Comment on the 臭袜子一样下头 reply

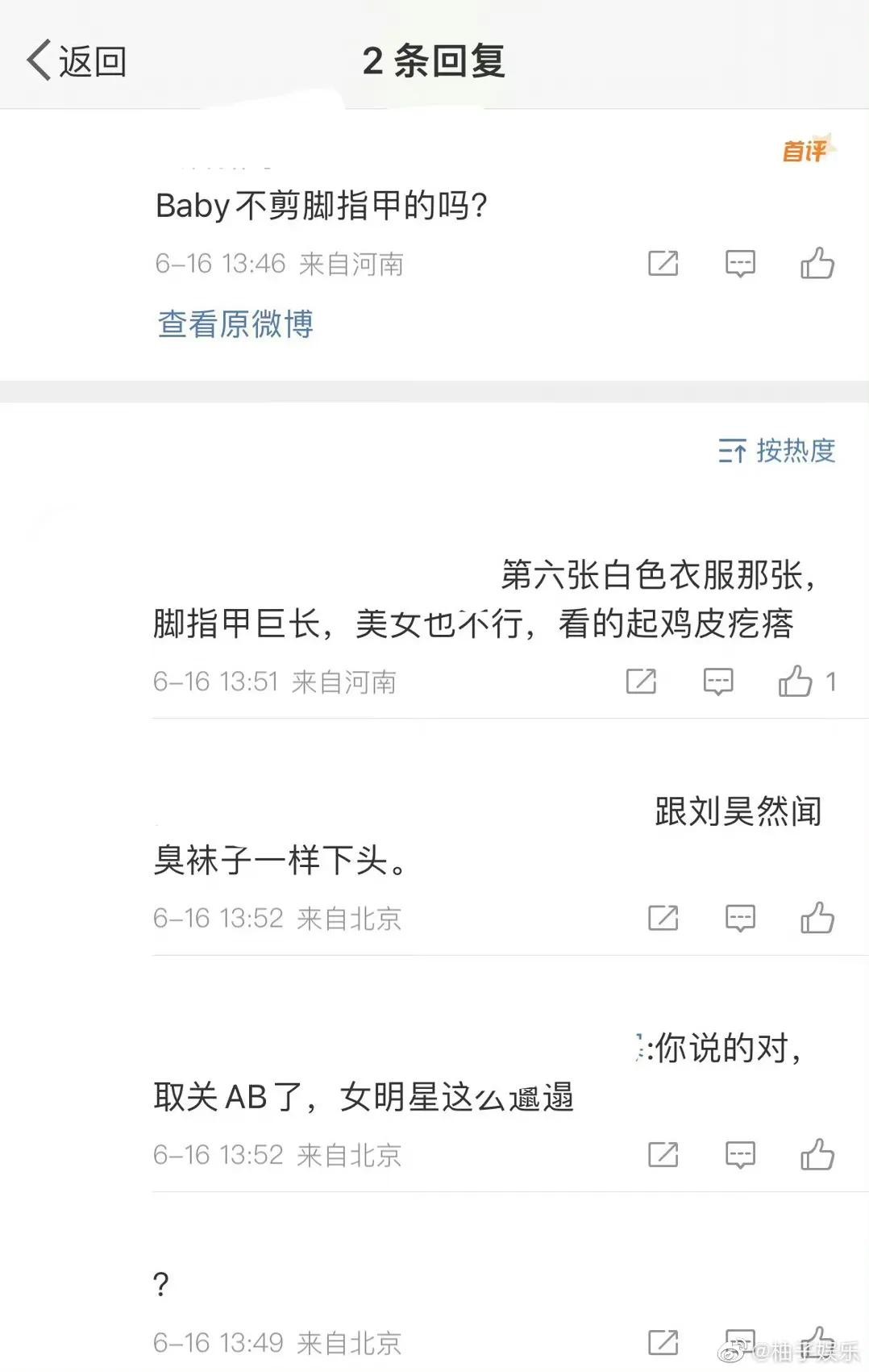click(x=740, y=918)
